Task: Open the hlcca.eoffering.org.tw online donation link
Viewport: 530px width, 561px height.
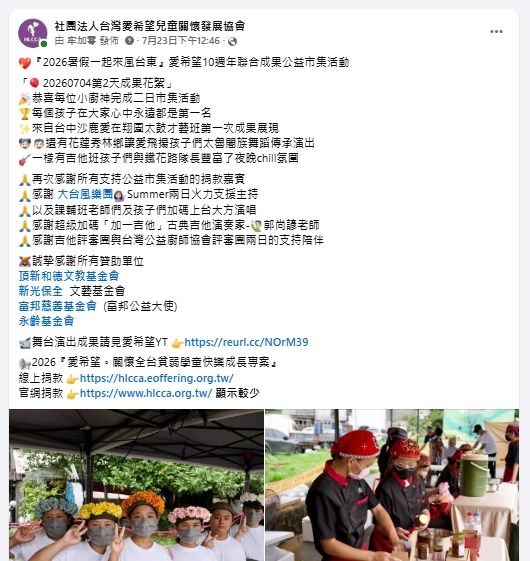Action: 157,378
